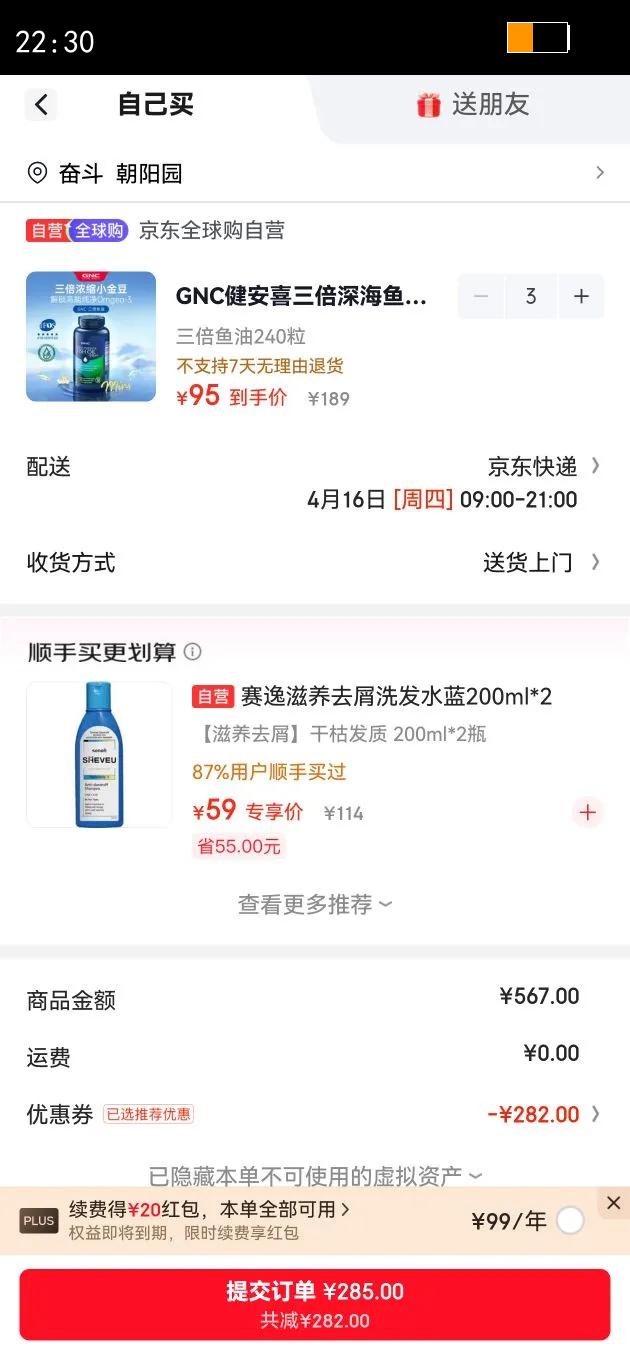The height and width of the screenshot is (1360, 630).
Task: Go back from the order page
Action: (41, 104)
